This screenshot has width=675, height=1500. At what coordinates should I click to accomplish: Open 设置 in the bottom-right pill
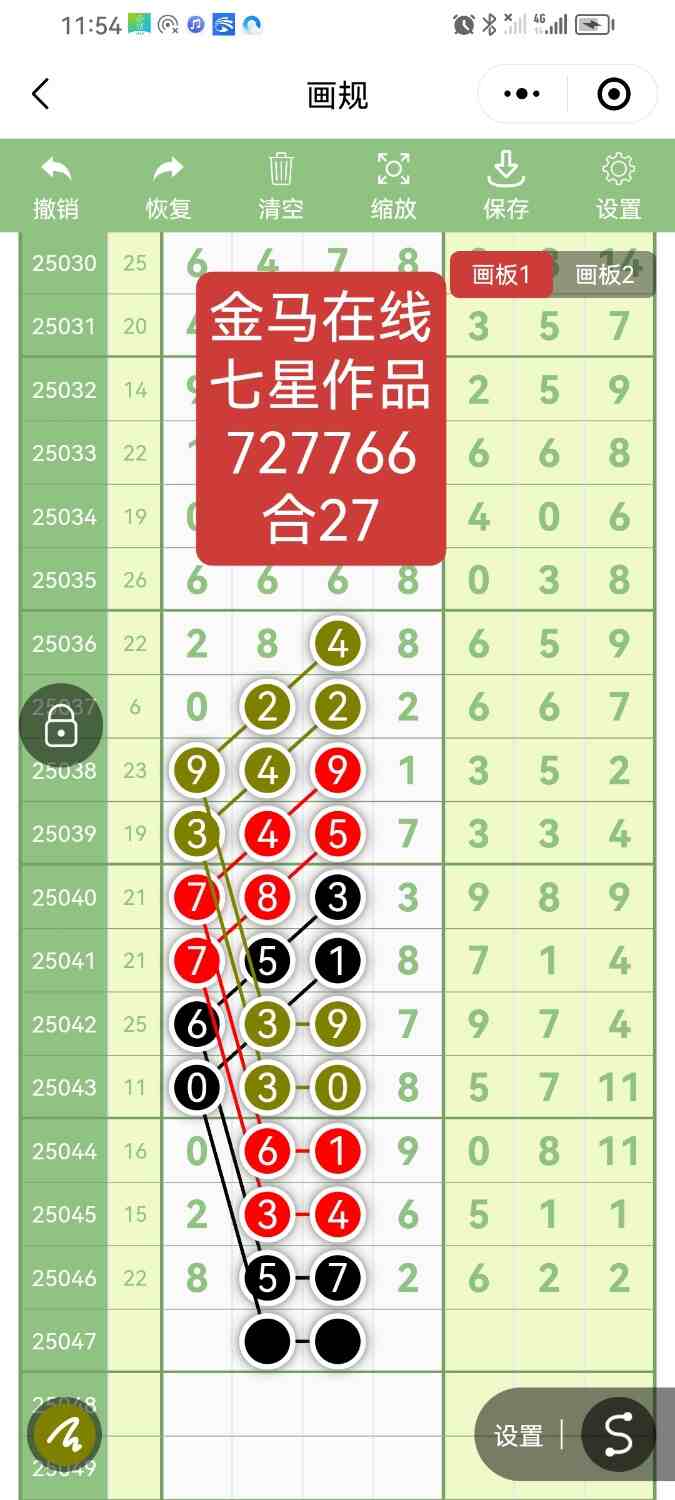518,1437
